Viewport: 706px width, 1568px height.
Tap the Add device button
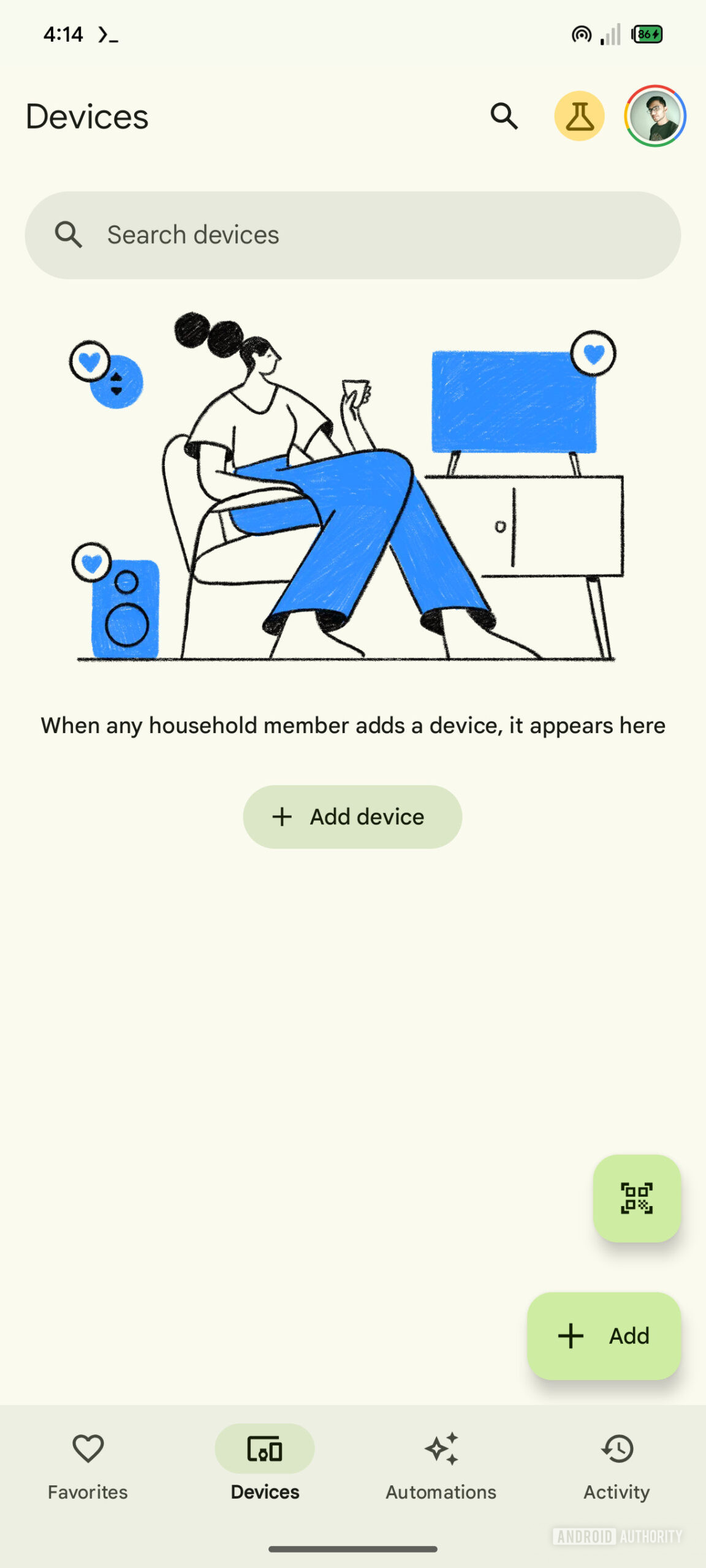coord(352,816)
